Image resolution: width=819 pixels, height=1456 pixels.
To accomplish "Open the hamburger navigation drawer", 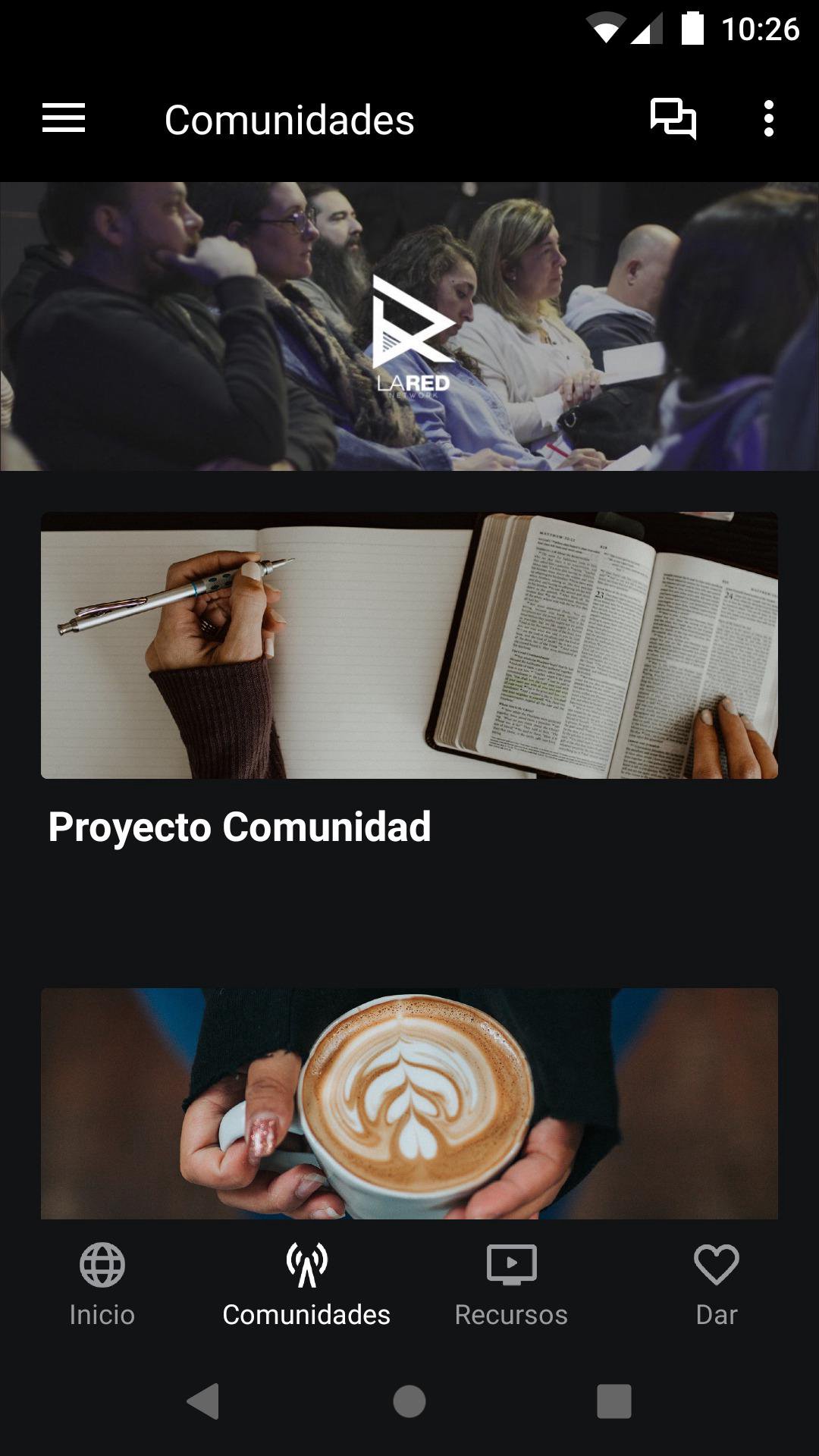I will tap(64, 119).
